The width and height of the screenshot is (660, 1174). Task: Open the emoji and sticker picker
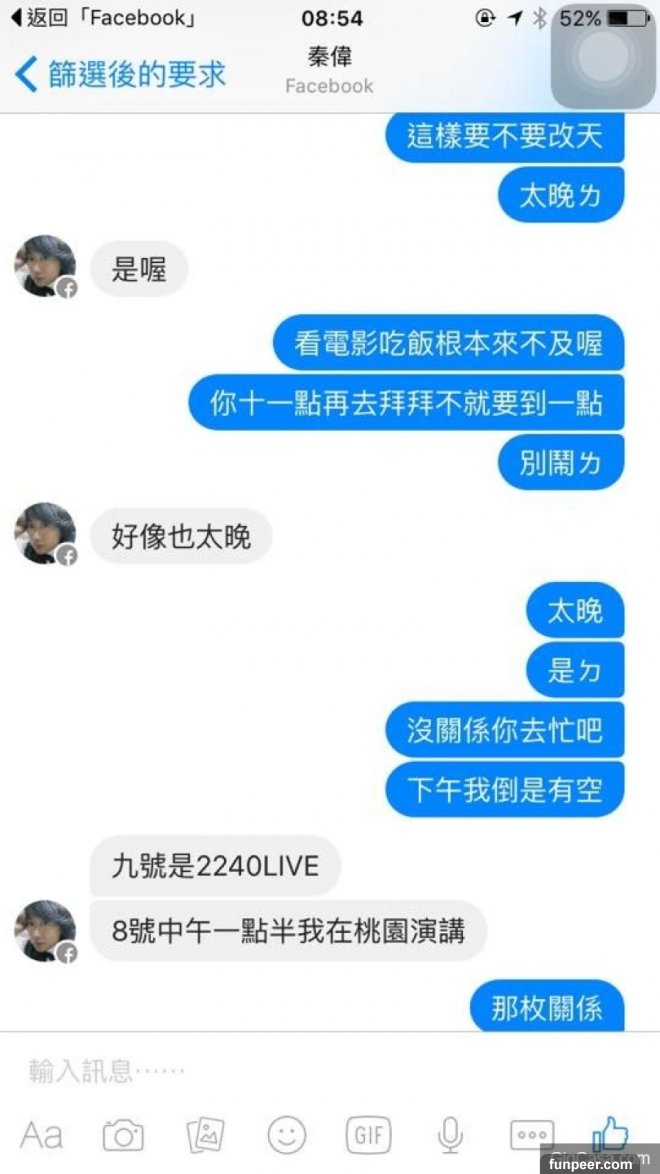click(x=286, y=1135)
